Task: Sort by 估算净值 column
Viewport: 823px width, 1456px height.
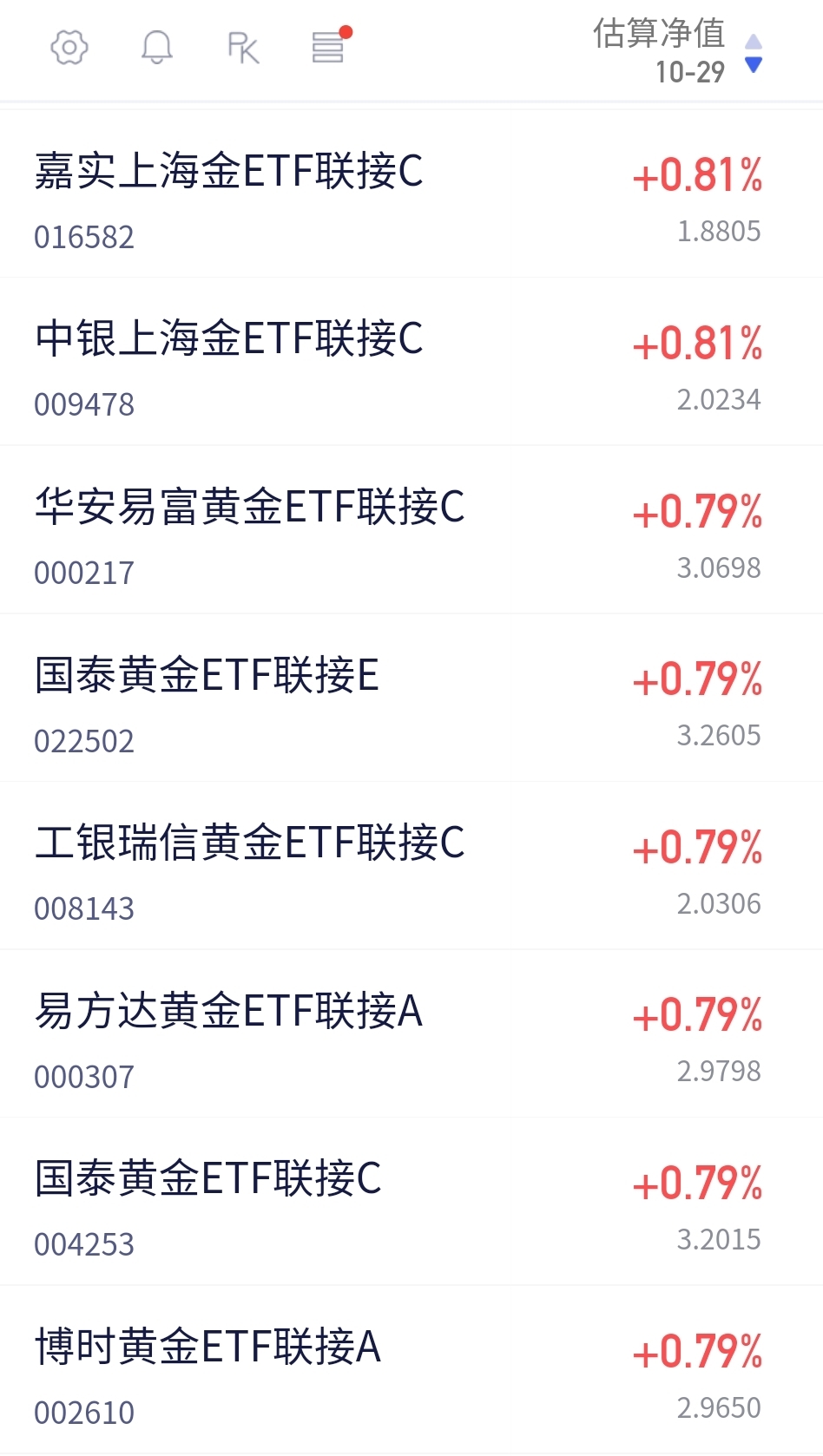Action: pos(677,51)
